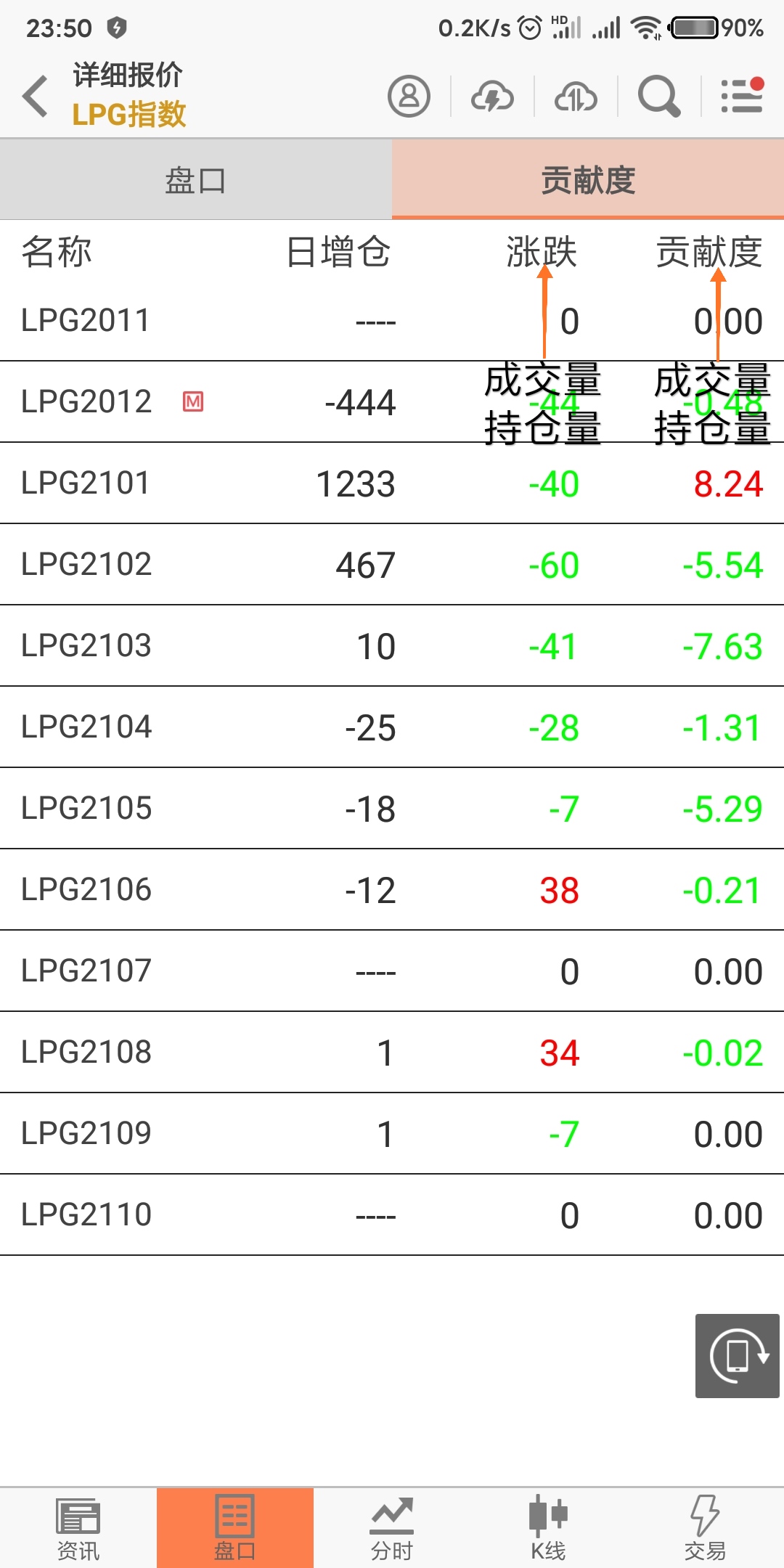This screenshot has width=784, height=1568.
Task: Rotate screen using the floating button
Action: 737,1355
